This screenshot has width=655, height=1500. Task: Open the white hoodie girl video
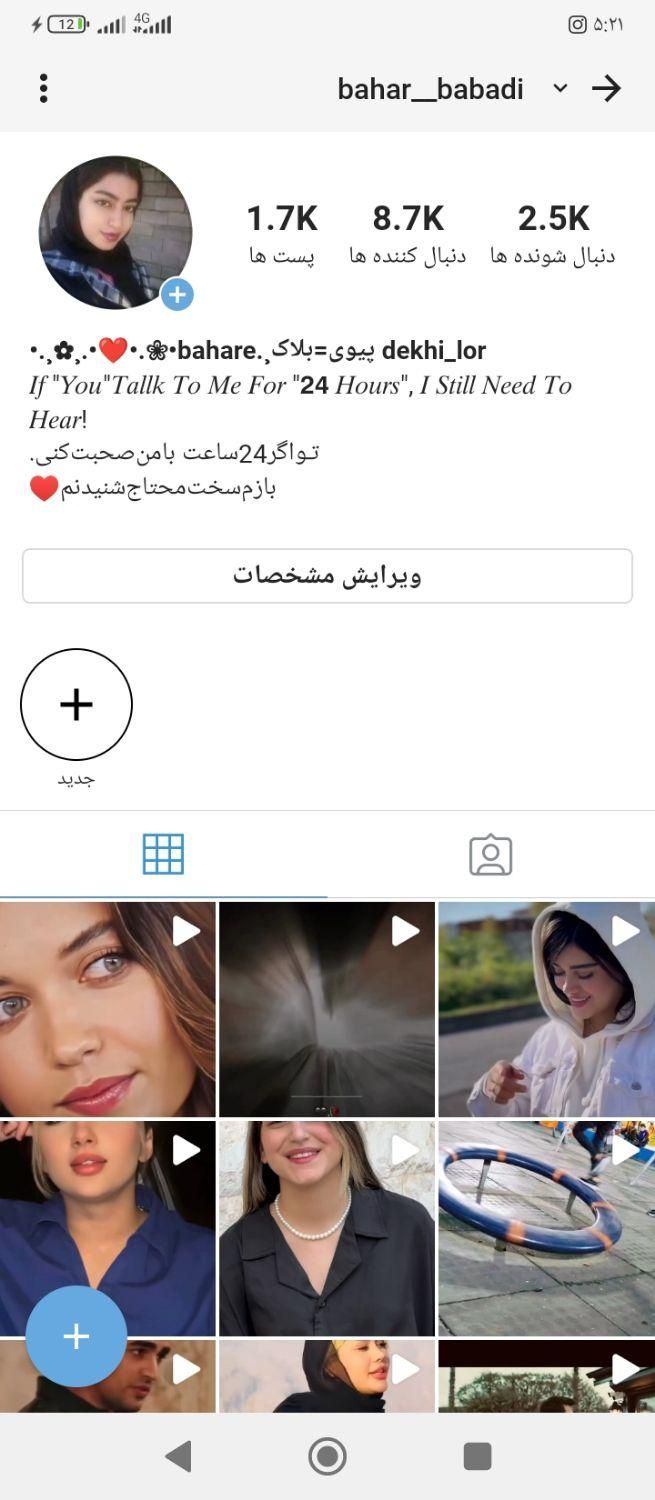coord(546,1009)
